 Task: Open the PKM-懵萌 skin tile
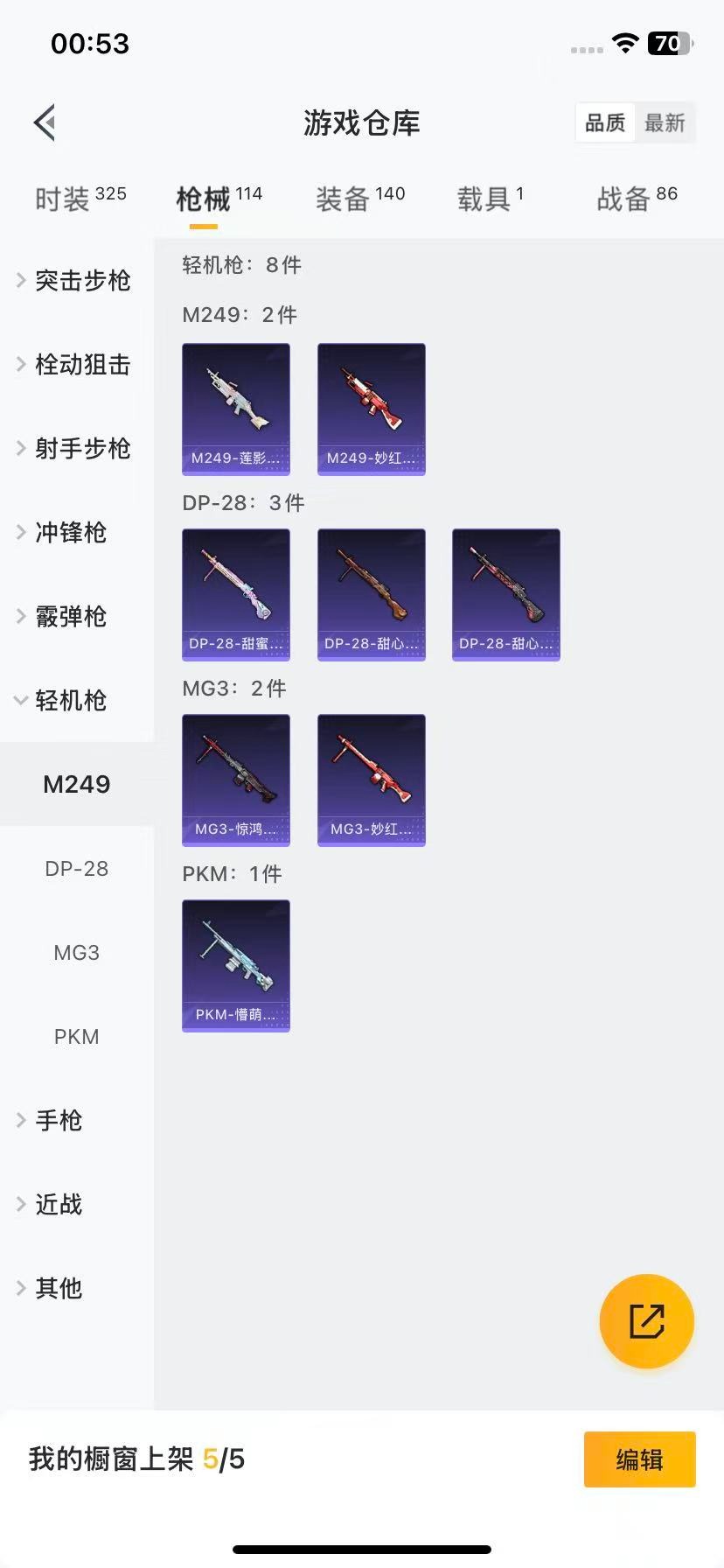point(236,965)
